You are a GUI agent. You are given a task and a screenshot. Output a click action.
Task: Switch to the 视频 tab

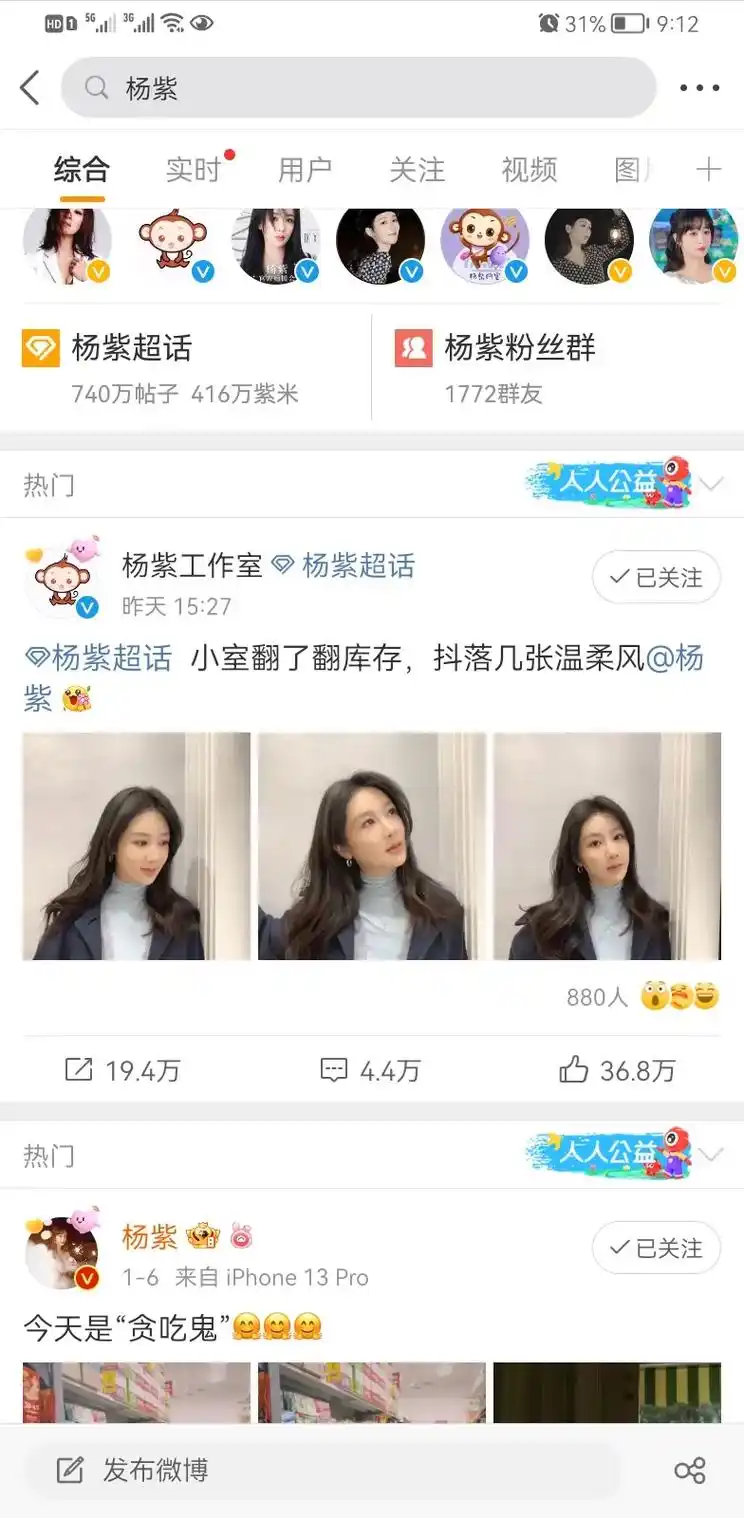528,169
